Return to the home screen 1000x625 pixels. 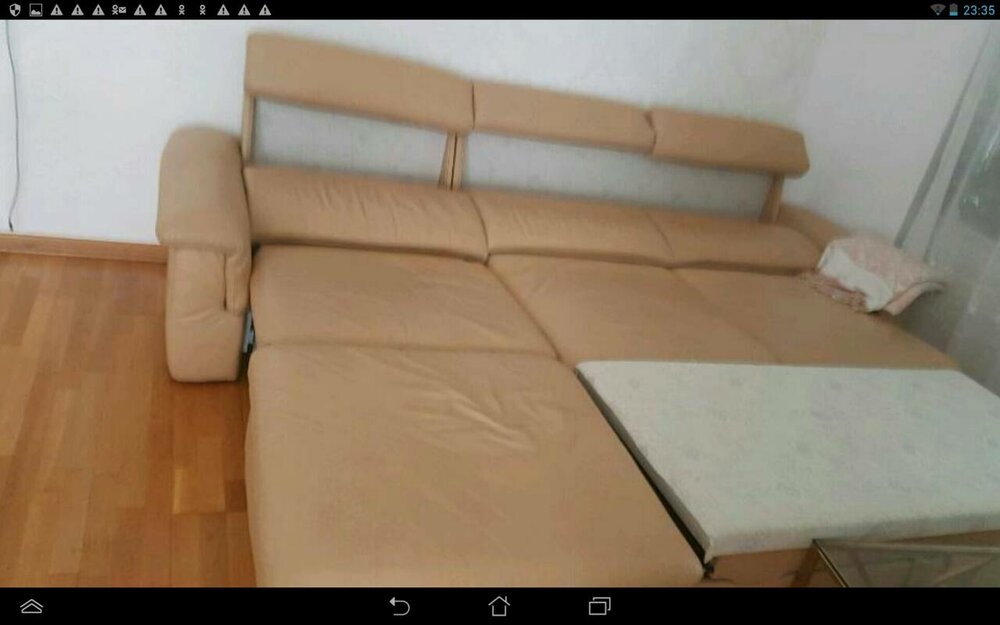pyautogui.click(x=499, y=606)
